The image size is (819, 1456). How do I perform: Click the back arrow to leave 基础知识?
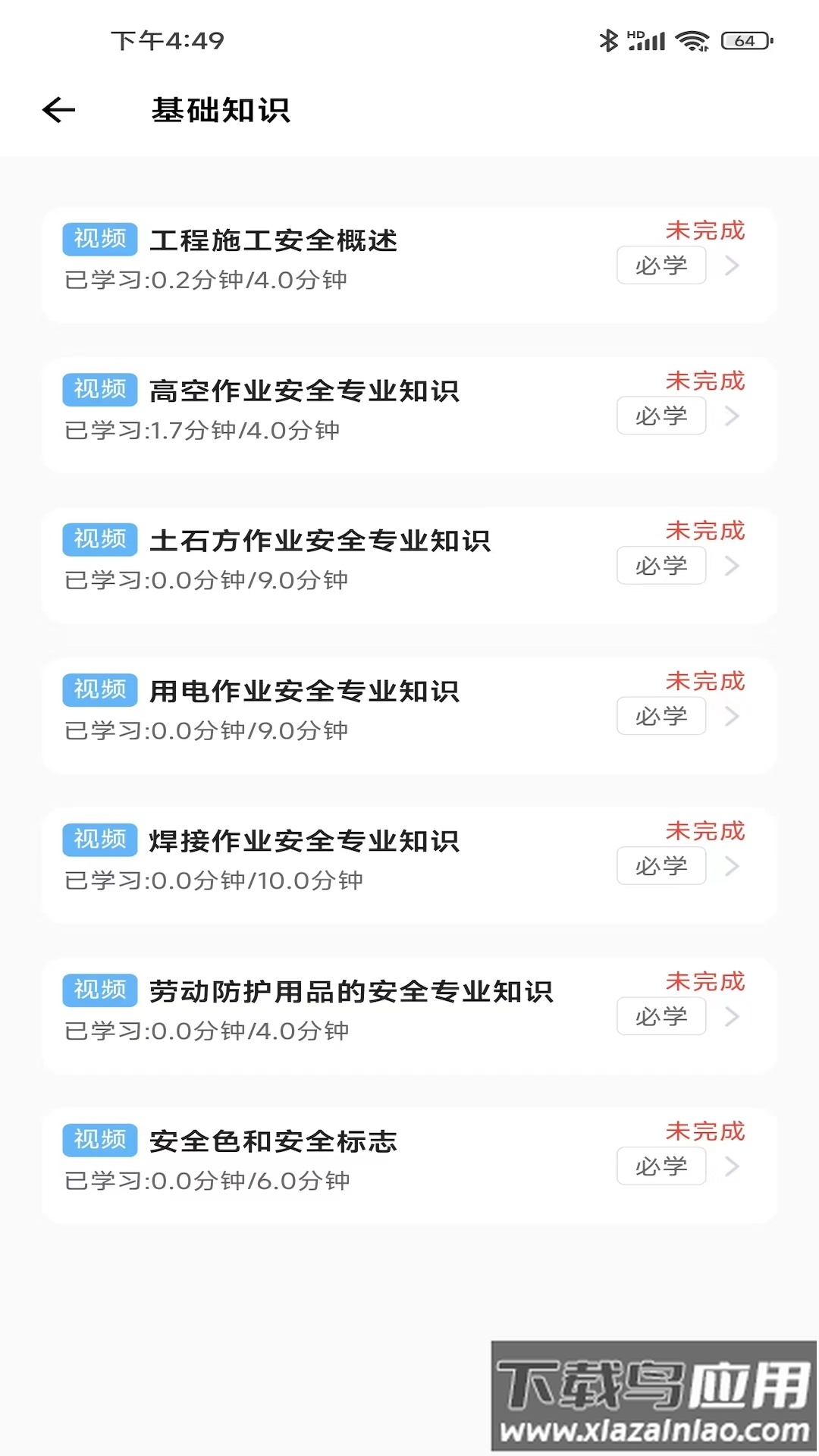[x=58, y=110]
